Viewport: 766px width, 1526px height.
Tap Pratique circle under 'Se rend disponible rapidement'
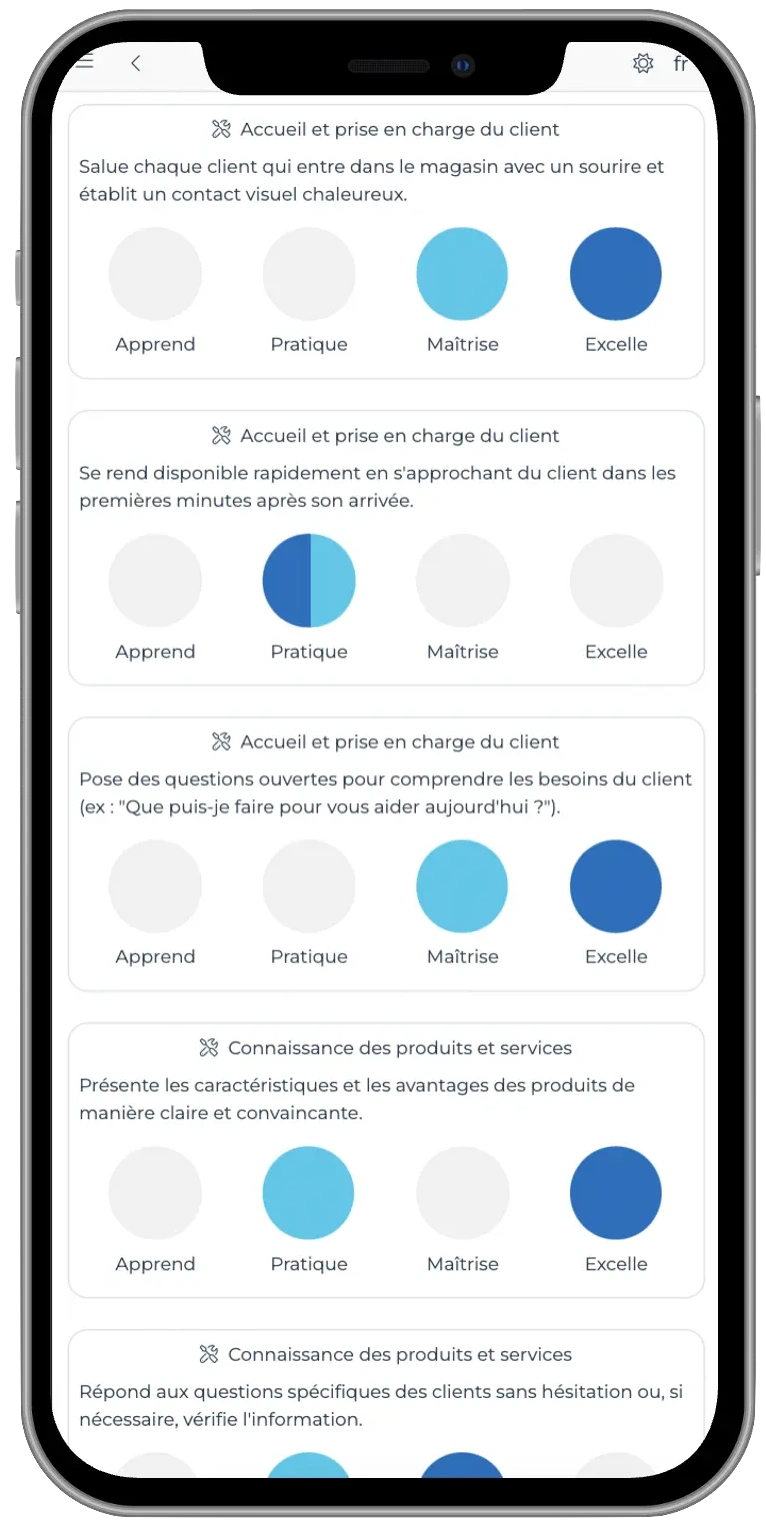pos(309,580)
